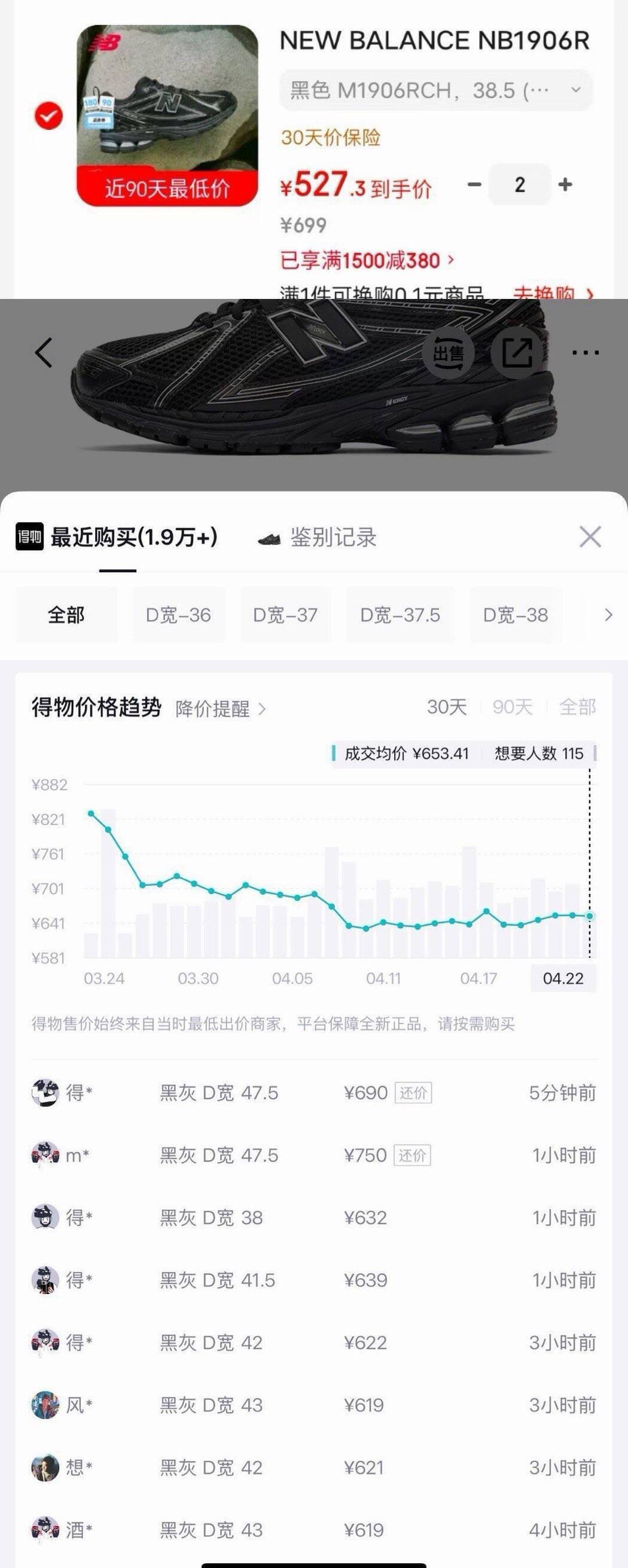Screen dimensions: 628x1568
Task: Open the three-dot overflow menu
Action: [x=586, y=352]
